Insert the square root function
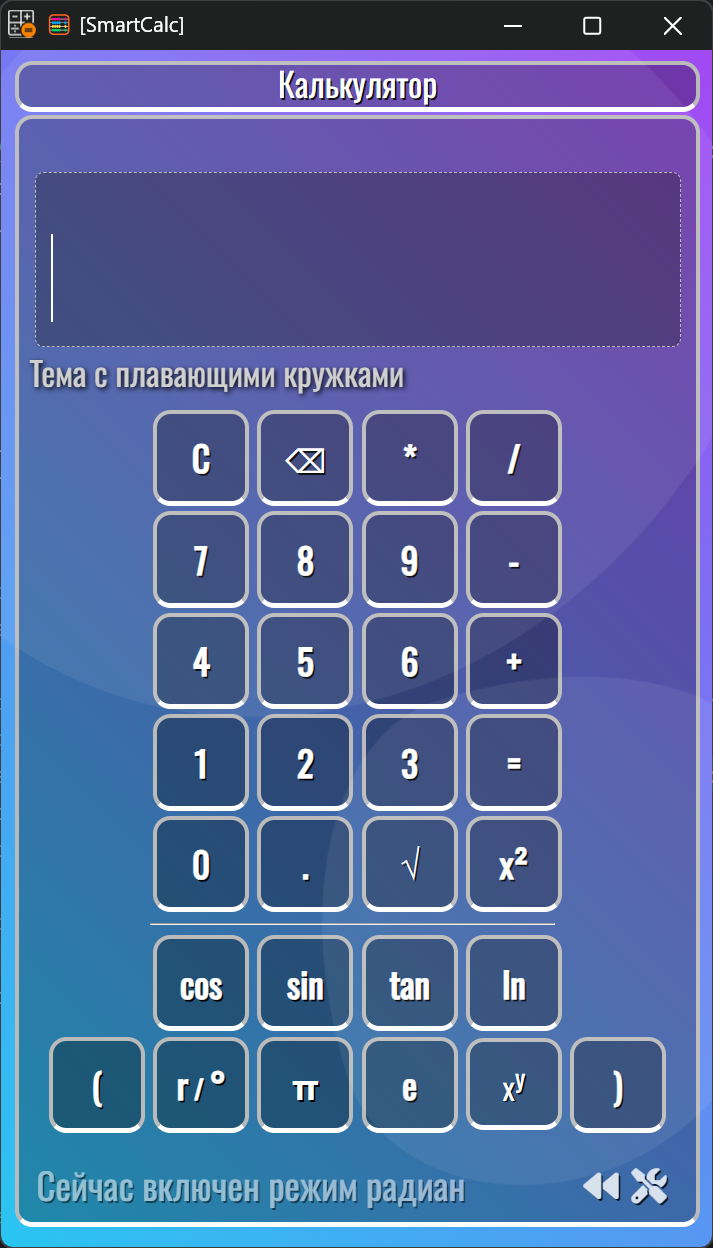Viewport: 713px width, 1248px height. pos(409,865)
